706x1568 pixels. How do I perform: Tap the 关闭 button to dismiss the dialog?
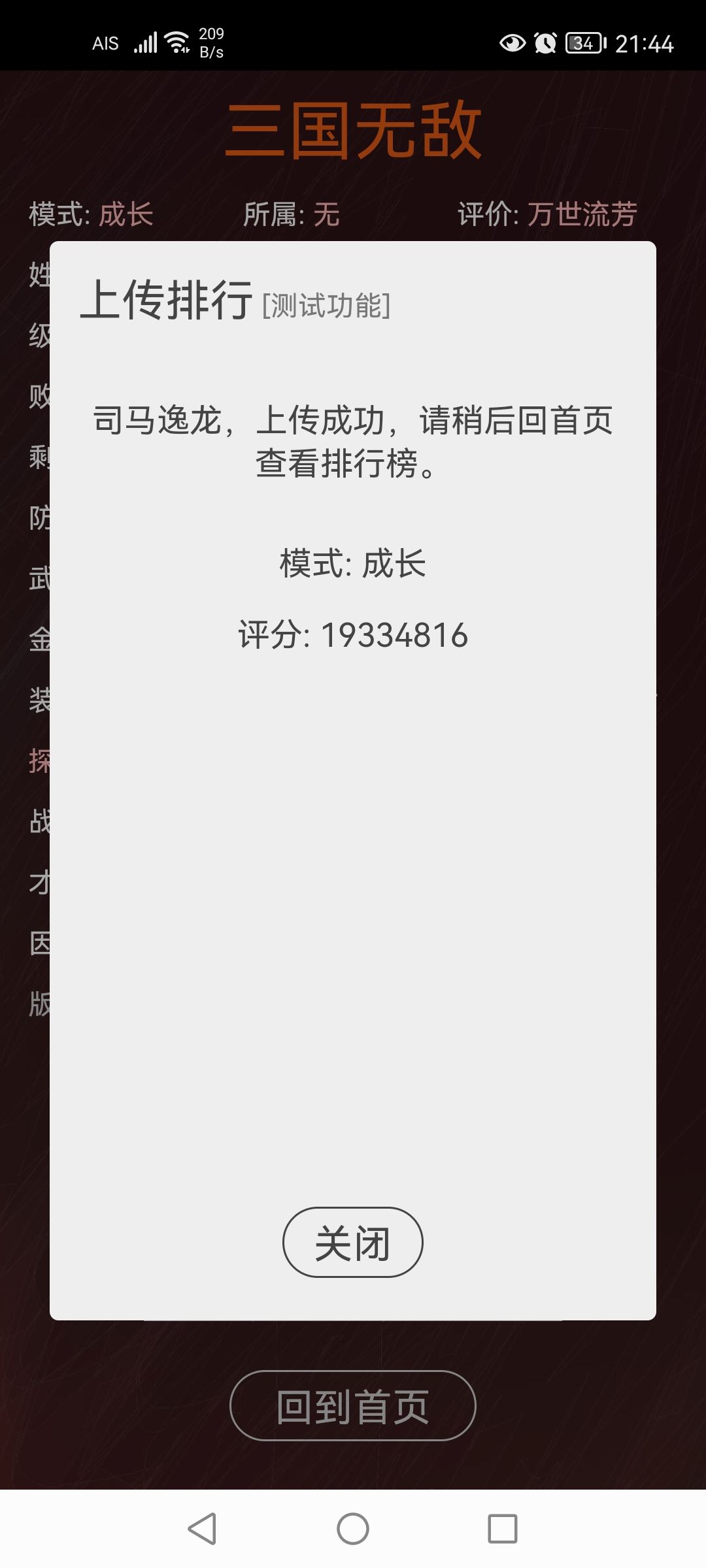pos(352,1241)
